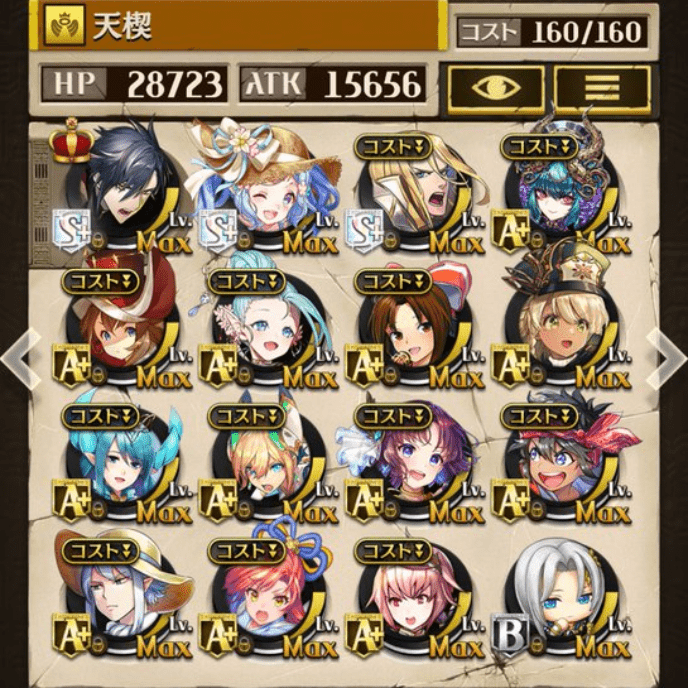The height and width of the screenshot is (688, 688).
Task: Toggle the eye visibility button
Action: (495, 88)
